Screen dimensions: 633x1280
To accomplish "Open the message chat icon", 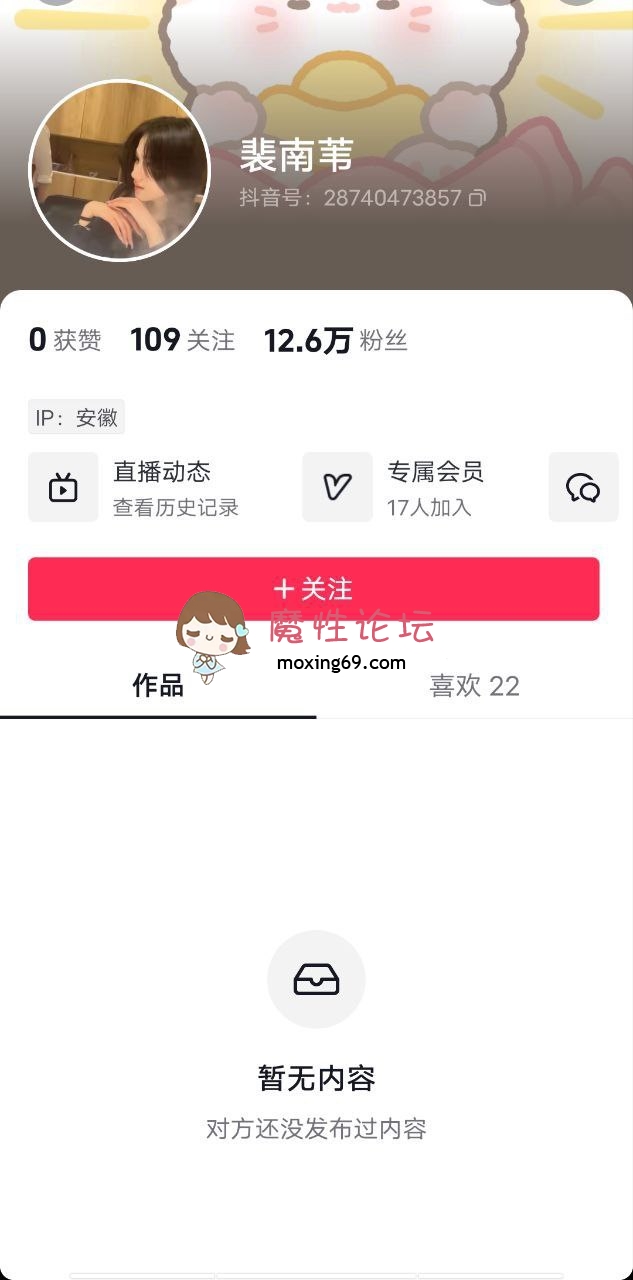I will [x=583, y=487].
